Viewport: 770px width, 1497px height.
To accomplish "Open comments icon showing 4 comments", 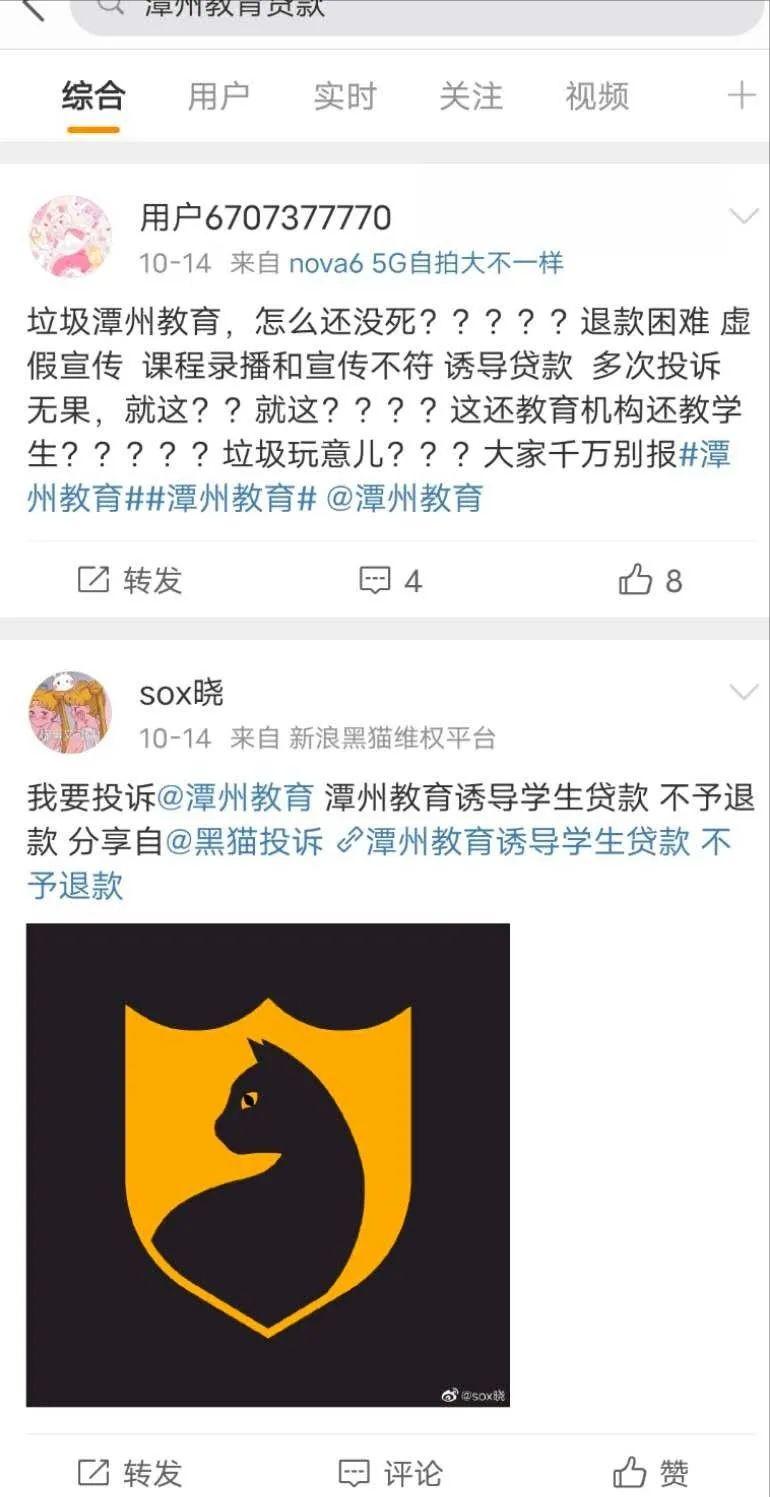I will pyautogui.click(x=374, y=578).
